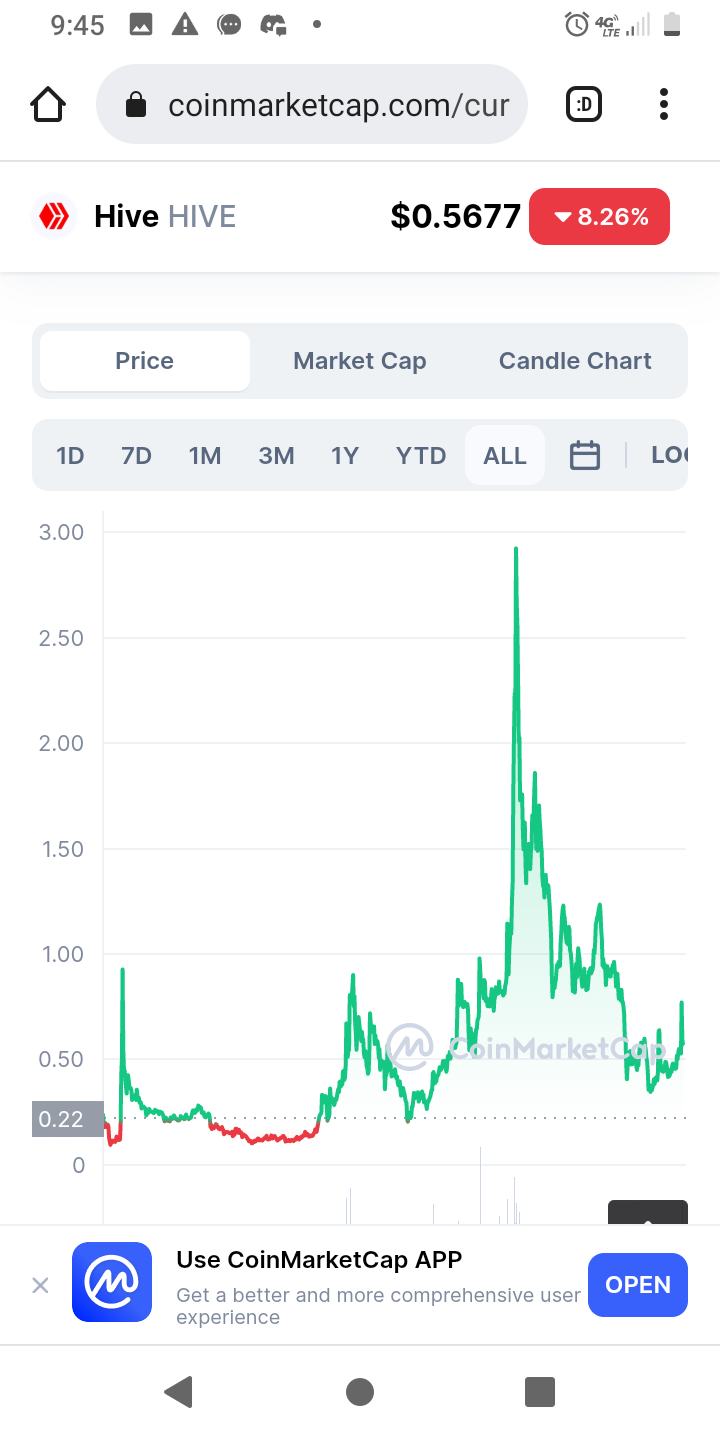
Task: Open the calendar date range picker
Action: click(x=584, y=455)
